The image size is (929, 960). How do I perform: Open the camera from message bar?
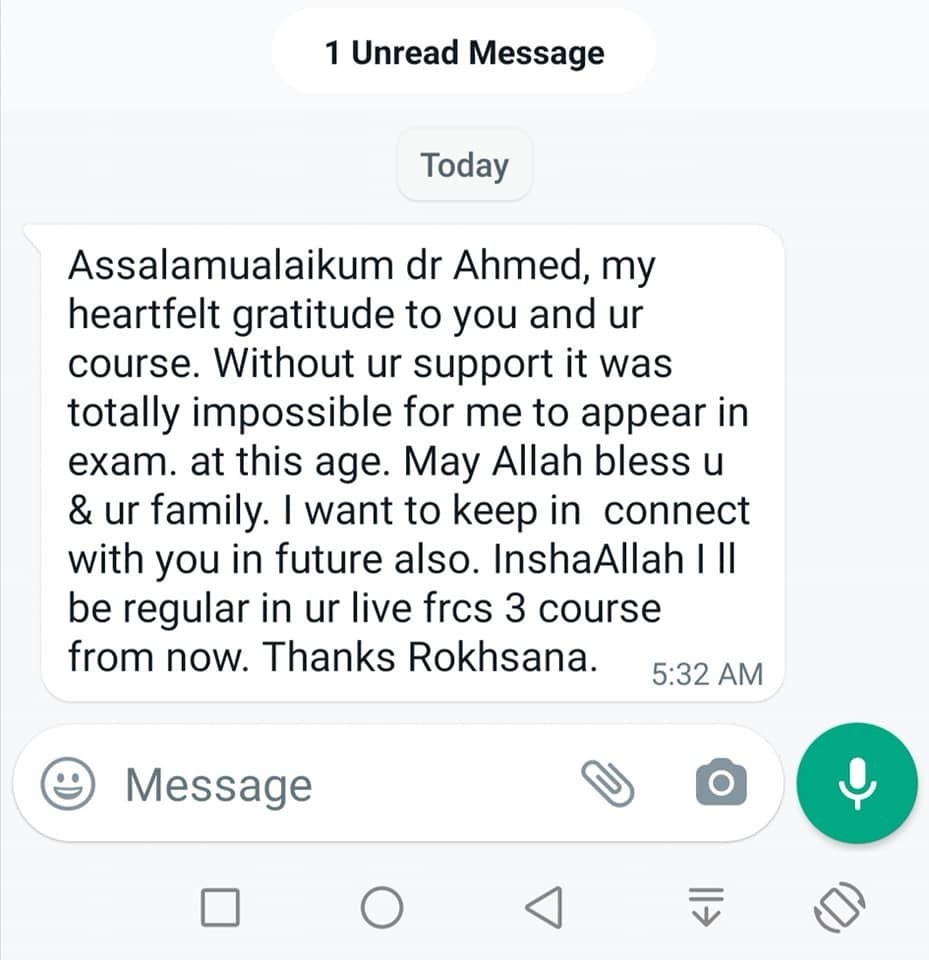(721, 782)
